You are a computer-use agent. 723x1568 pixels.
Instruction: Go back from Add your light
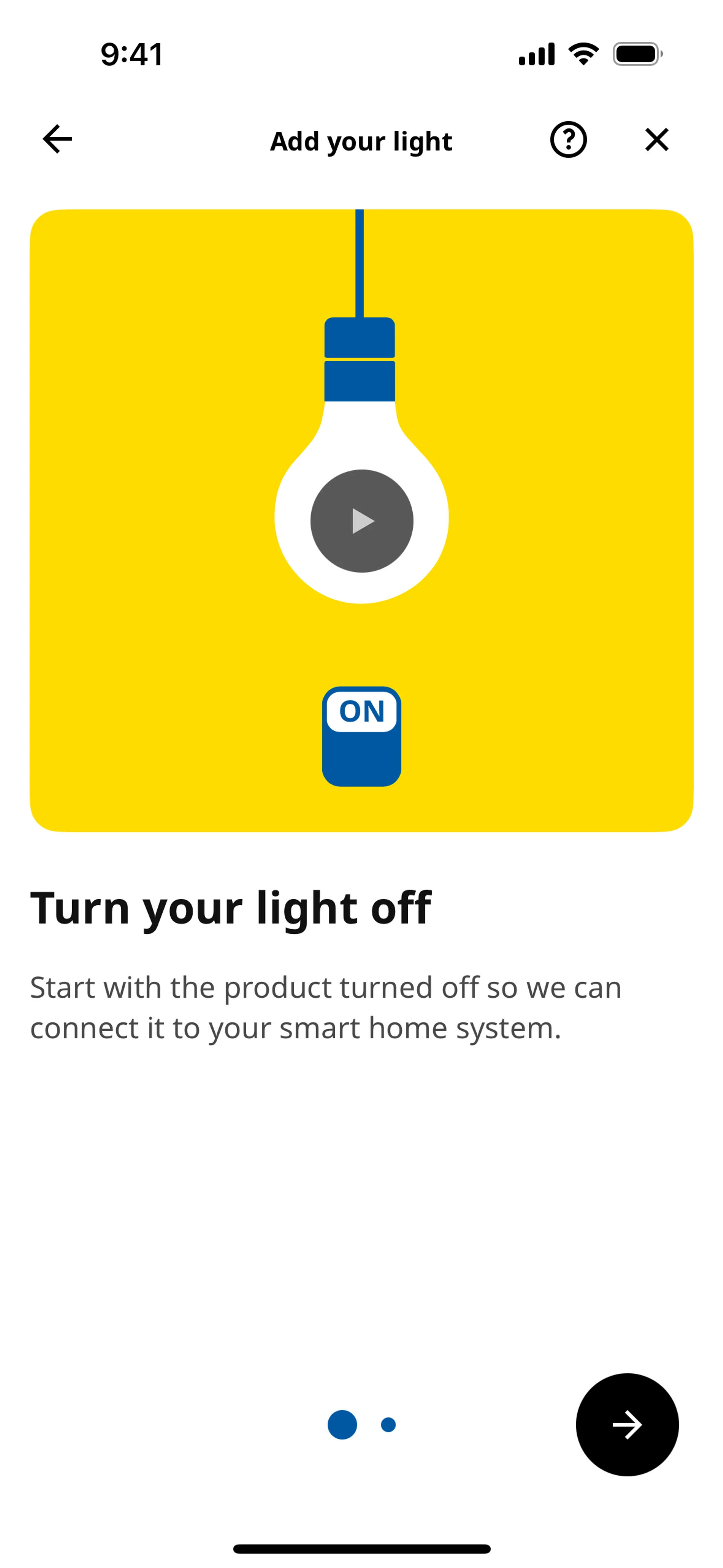57,139
